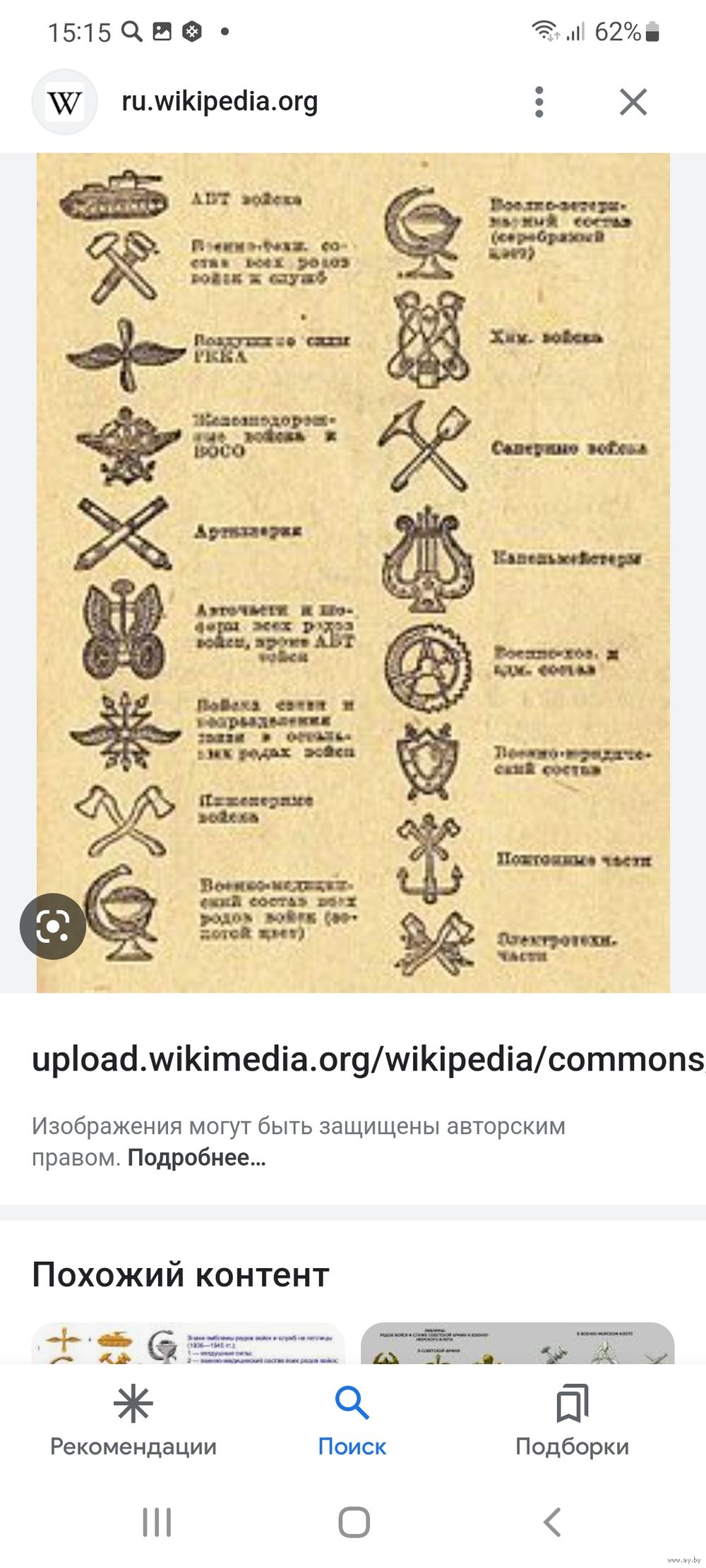The width and height of the screenshot is (706, 1568).
Task: Open the ru.wikipedia.org source site
Action: pos(220,101)
